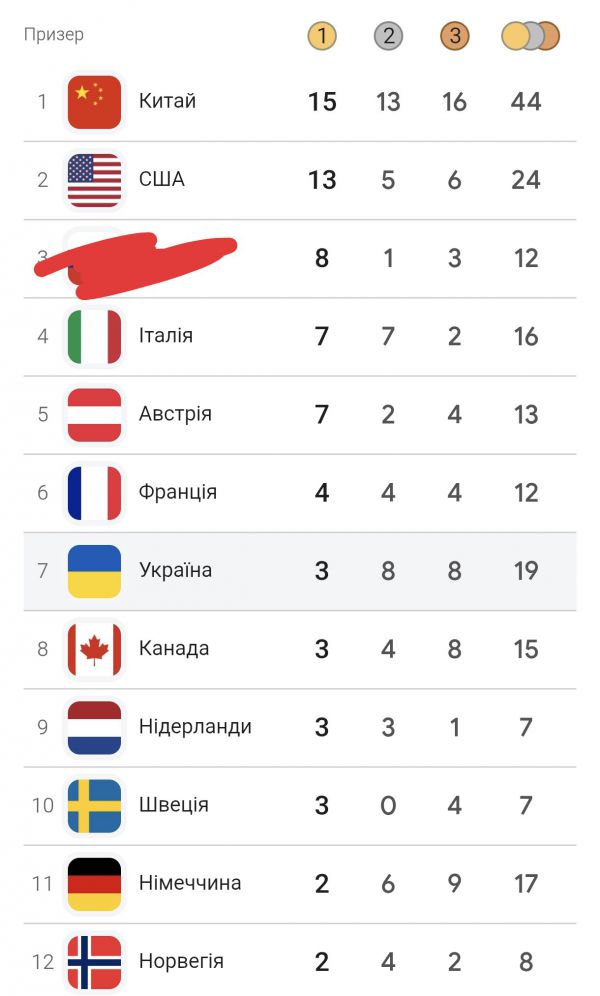Open the Китай medal row
600x996 pixels.
(168, 101)
